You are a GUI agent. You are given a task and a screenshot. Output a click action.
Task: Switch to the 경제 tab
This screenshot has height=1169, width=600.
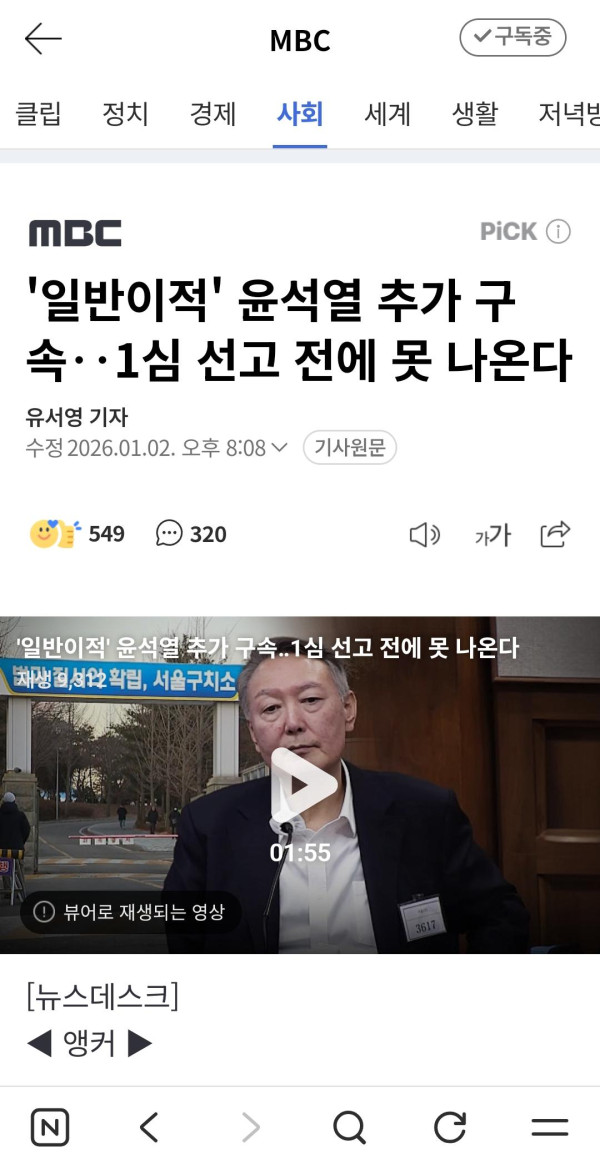click(213, 114)
